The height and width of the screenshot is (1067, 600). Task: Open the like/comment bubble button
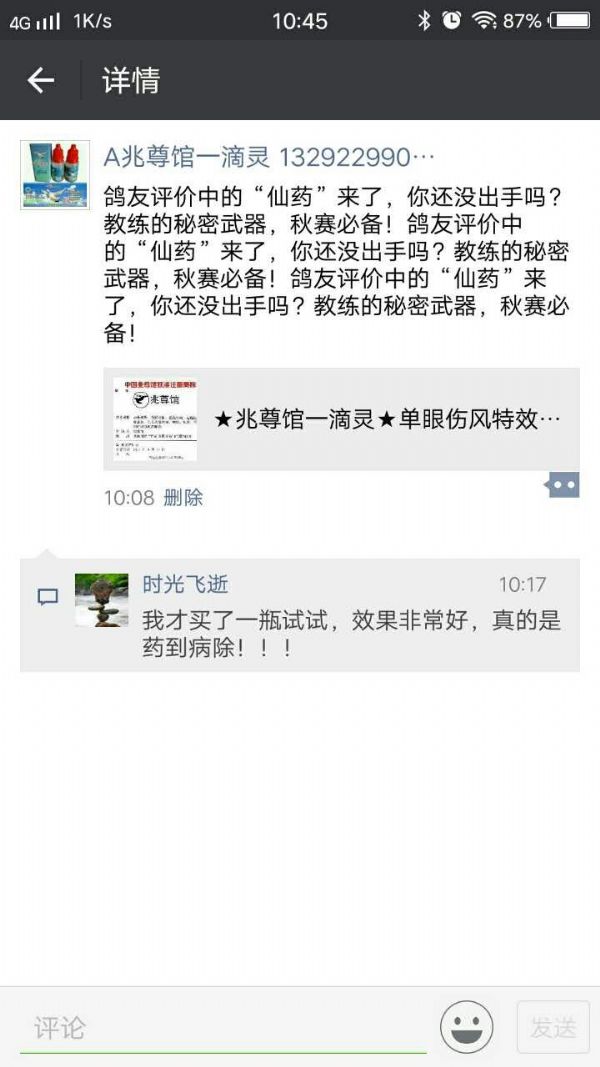click(x=561, y=486)
